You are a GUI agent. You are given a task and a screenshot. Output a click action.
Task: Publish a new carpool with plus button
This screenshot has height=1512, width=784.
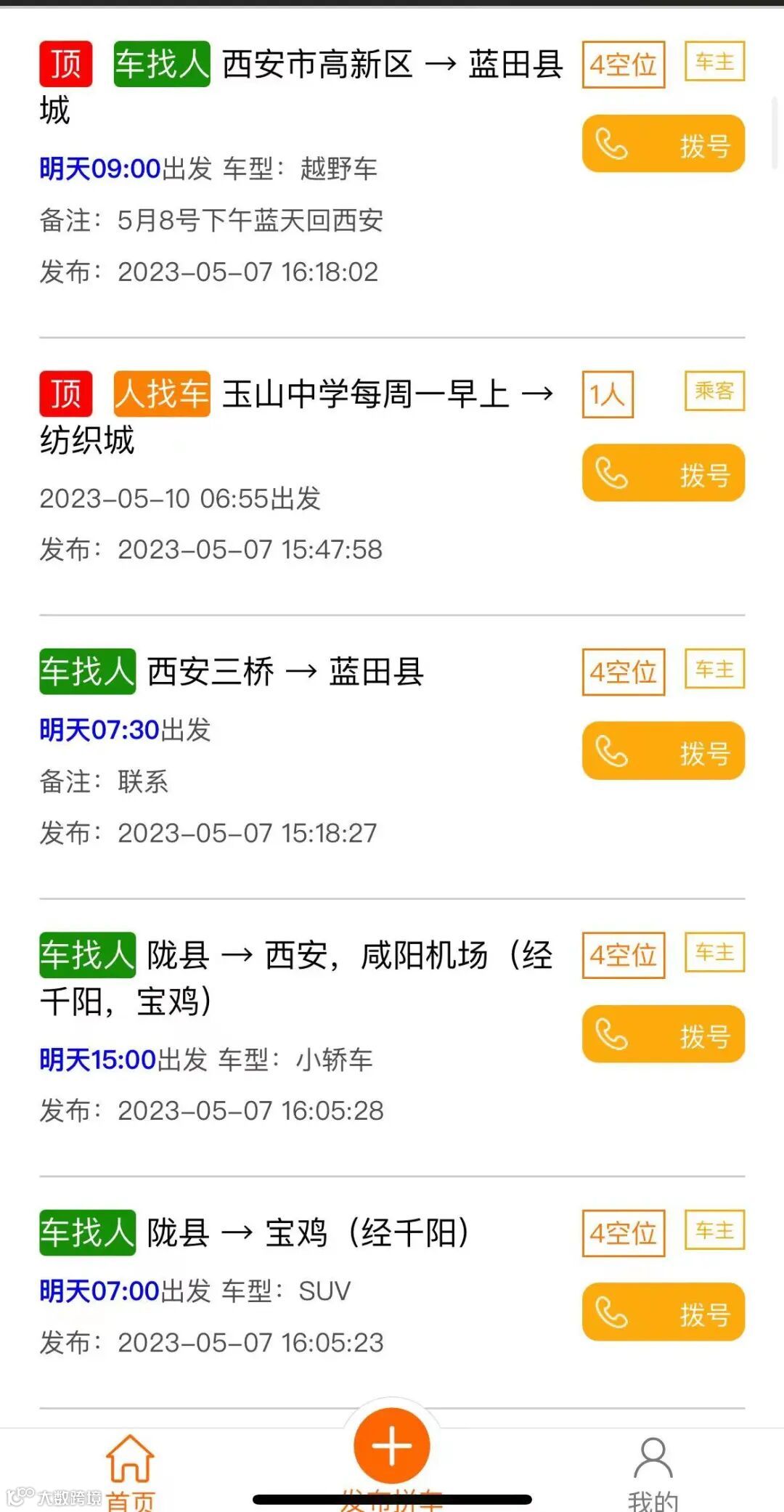click(392, 1445)
